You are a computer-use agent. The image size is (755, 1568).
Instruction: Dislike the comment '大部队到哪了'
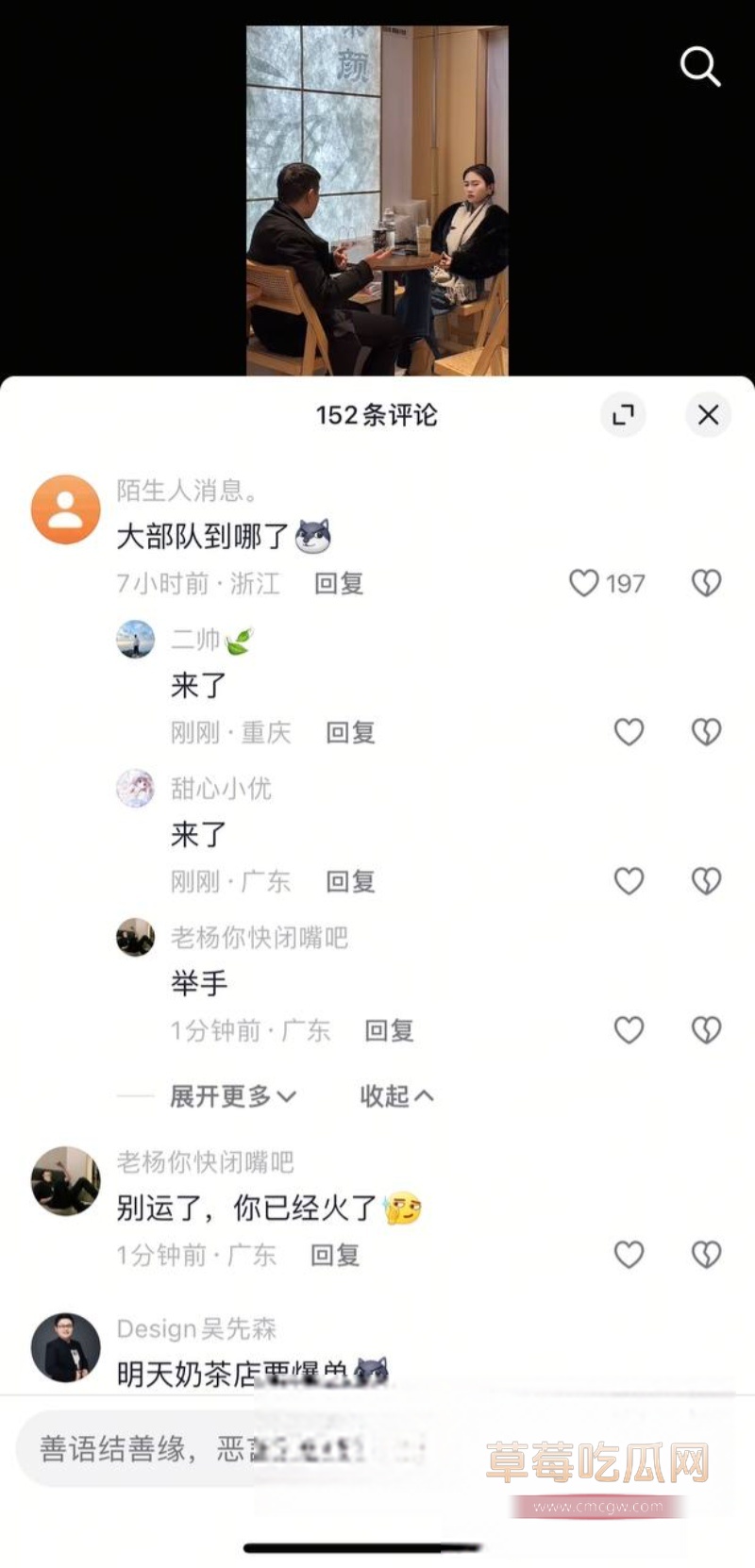click(x=706, y=583)
